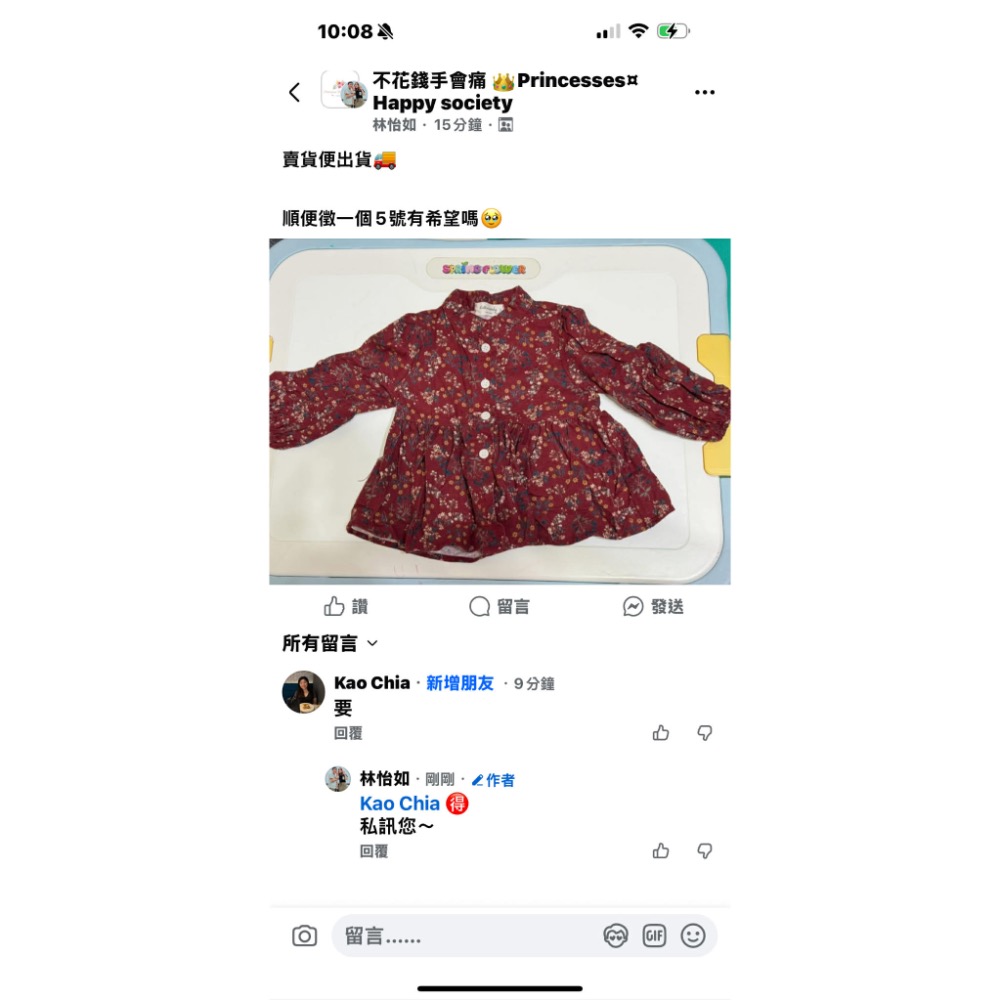The height and width of the screenshot is (1000, 1000).
Task: Open camera to attach a photo
Action: pyautogui.click(x=304, y=936)
